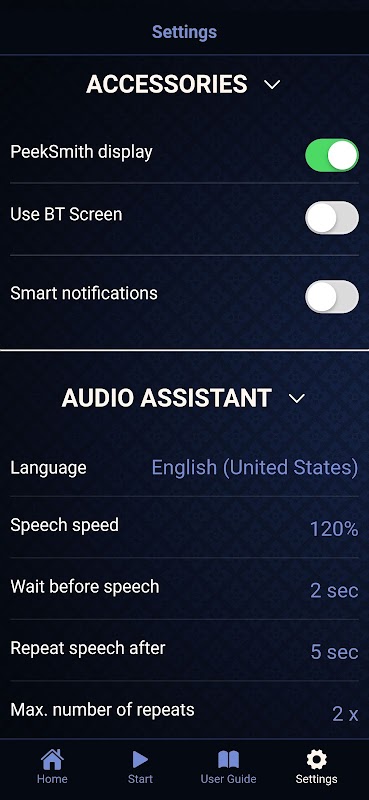Collapse the Accessories section

[272, 84]
